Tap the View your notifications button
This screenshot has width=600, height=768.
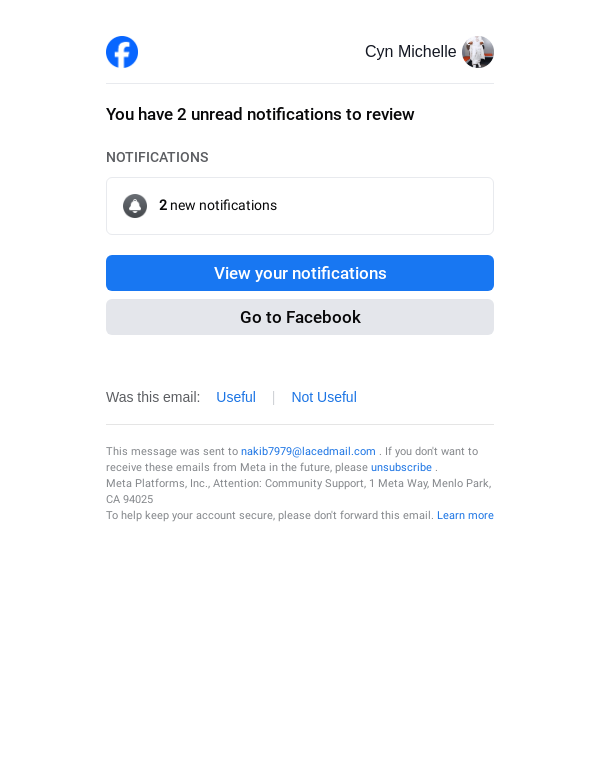[300, 273]
